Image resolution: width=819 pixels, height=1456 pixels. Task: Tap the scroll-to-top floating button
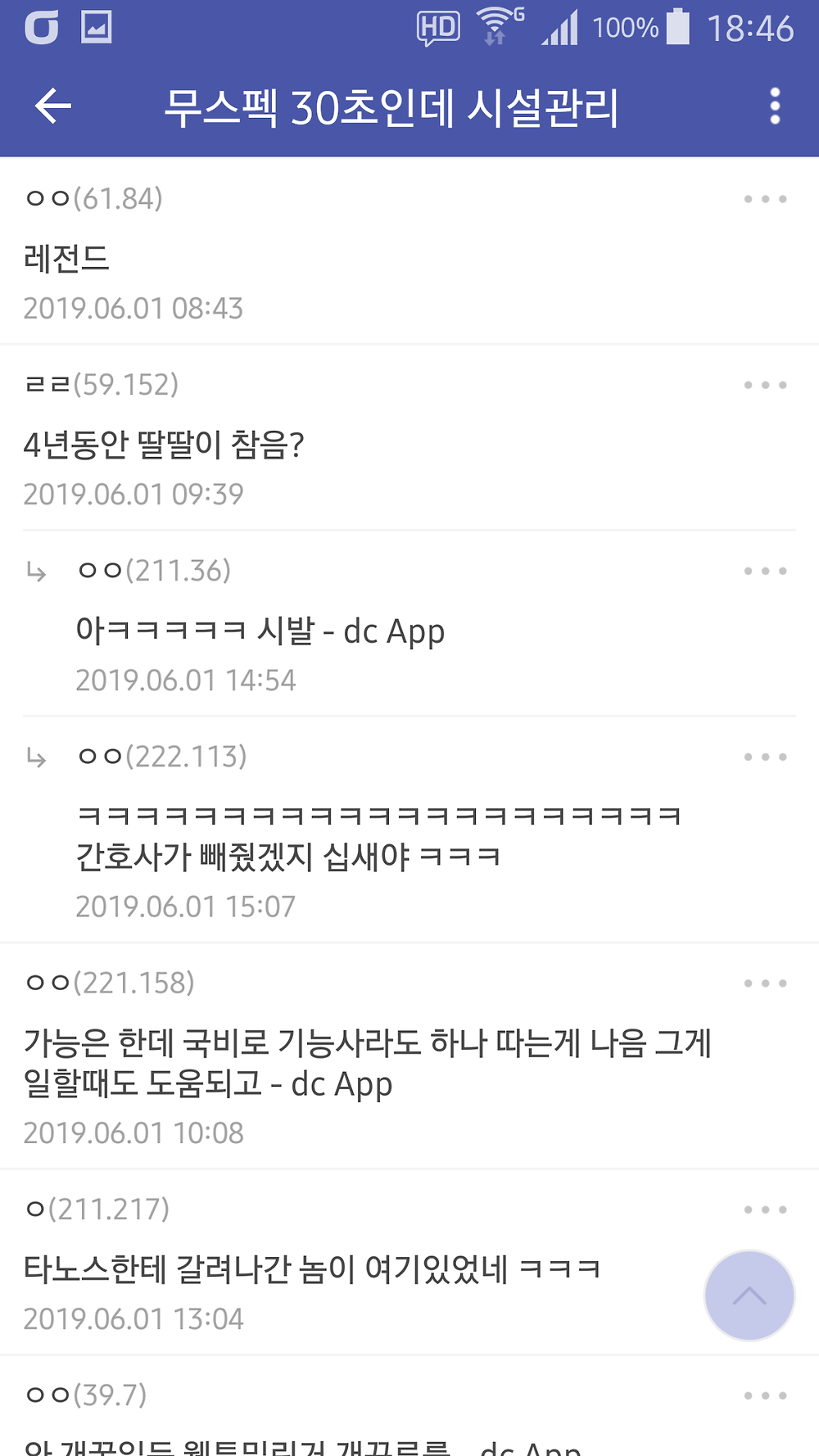click(x=749, y=1295)
